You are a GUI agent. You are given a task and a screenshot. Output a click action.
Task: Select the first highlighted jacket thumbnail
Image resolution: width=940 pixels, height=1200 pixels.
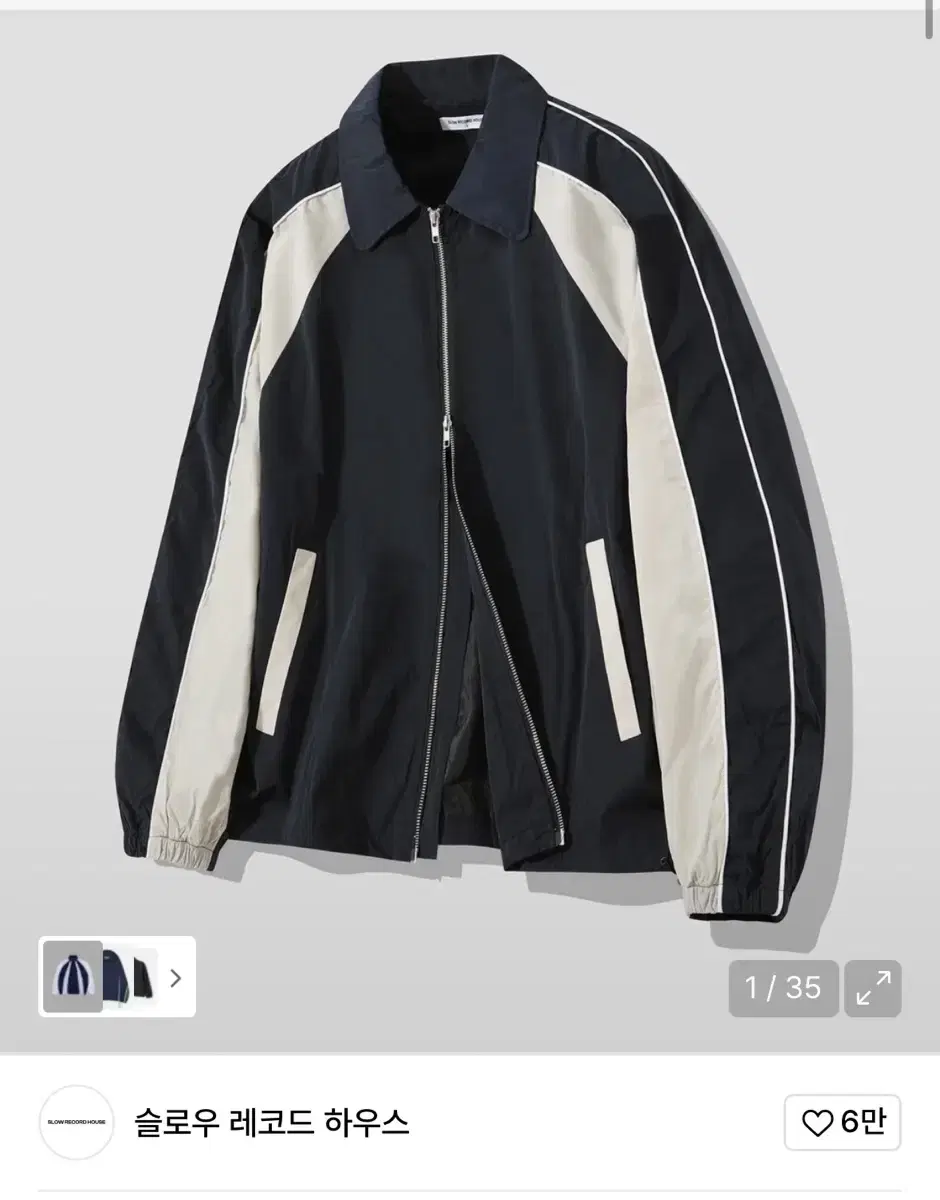point(73,978)
